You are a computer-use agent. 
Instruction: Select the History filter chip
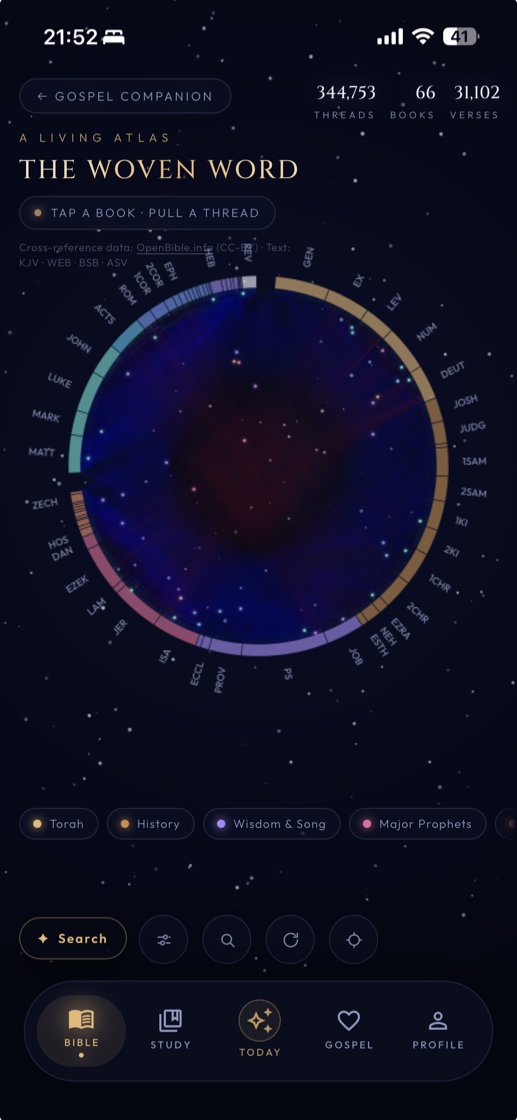(150, 824)
